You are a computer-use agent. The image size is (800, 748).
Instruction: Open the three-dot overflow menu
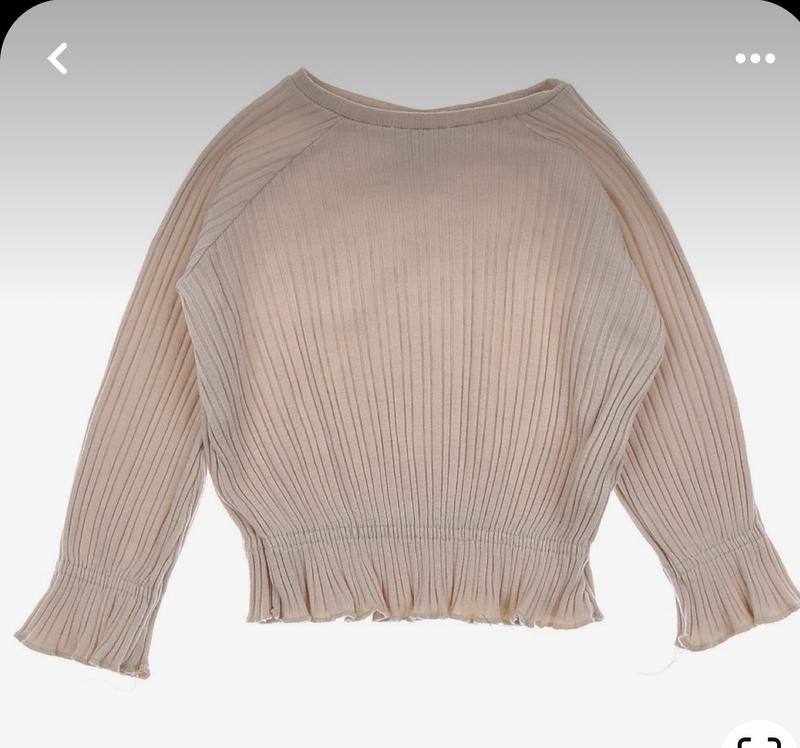pyautogui.click(x=755, y=59)
